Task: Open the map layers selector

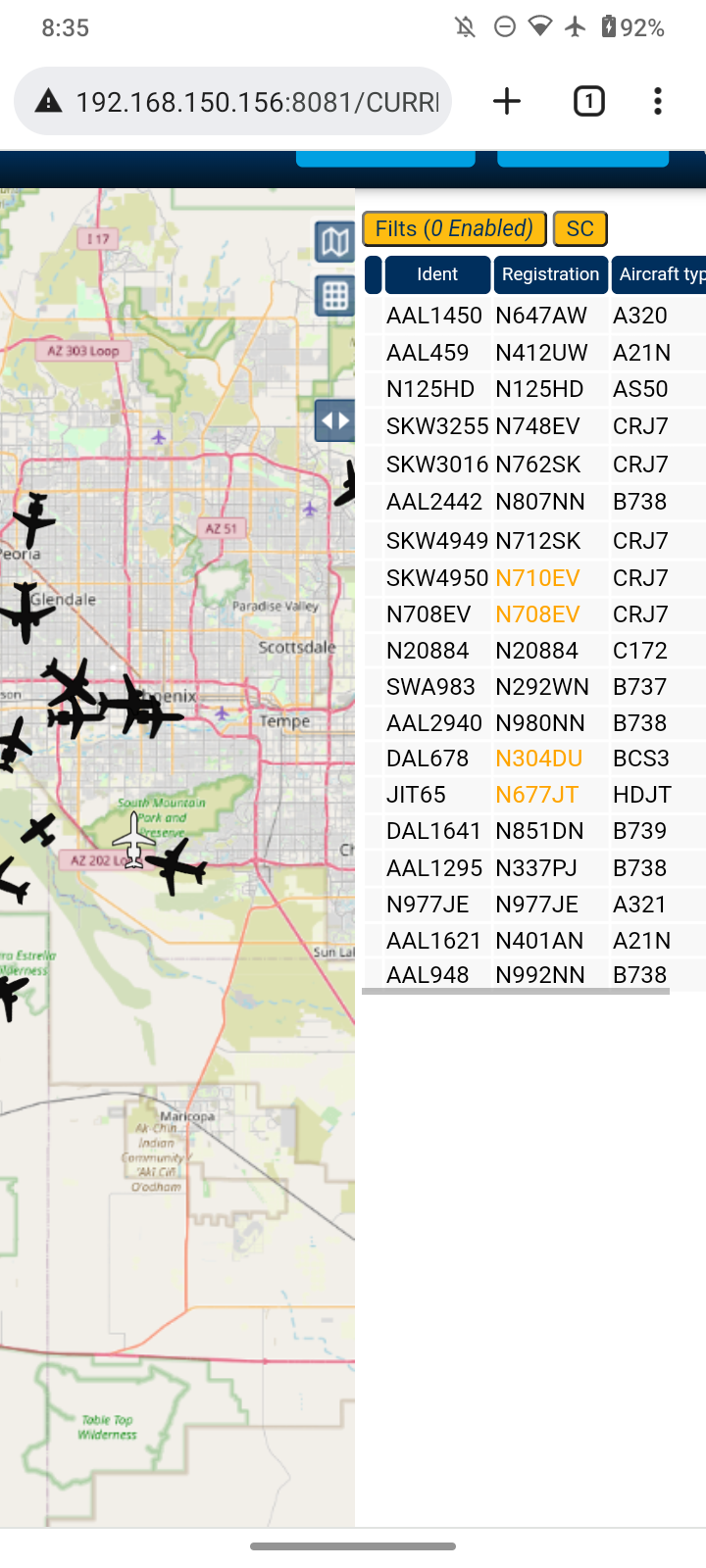Action: pyautogui.click(x=334, y=241)
